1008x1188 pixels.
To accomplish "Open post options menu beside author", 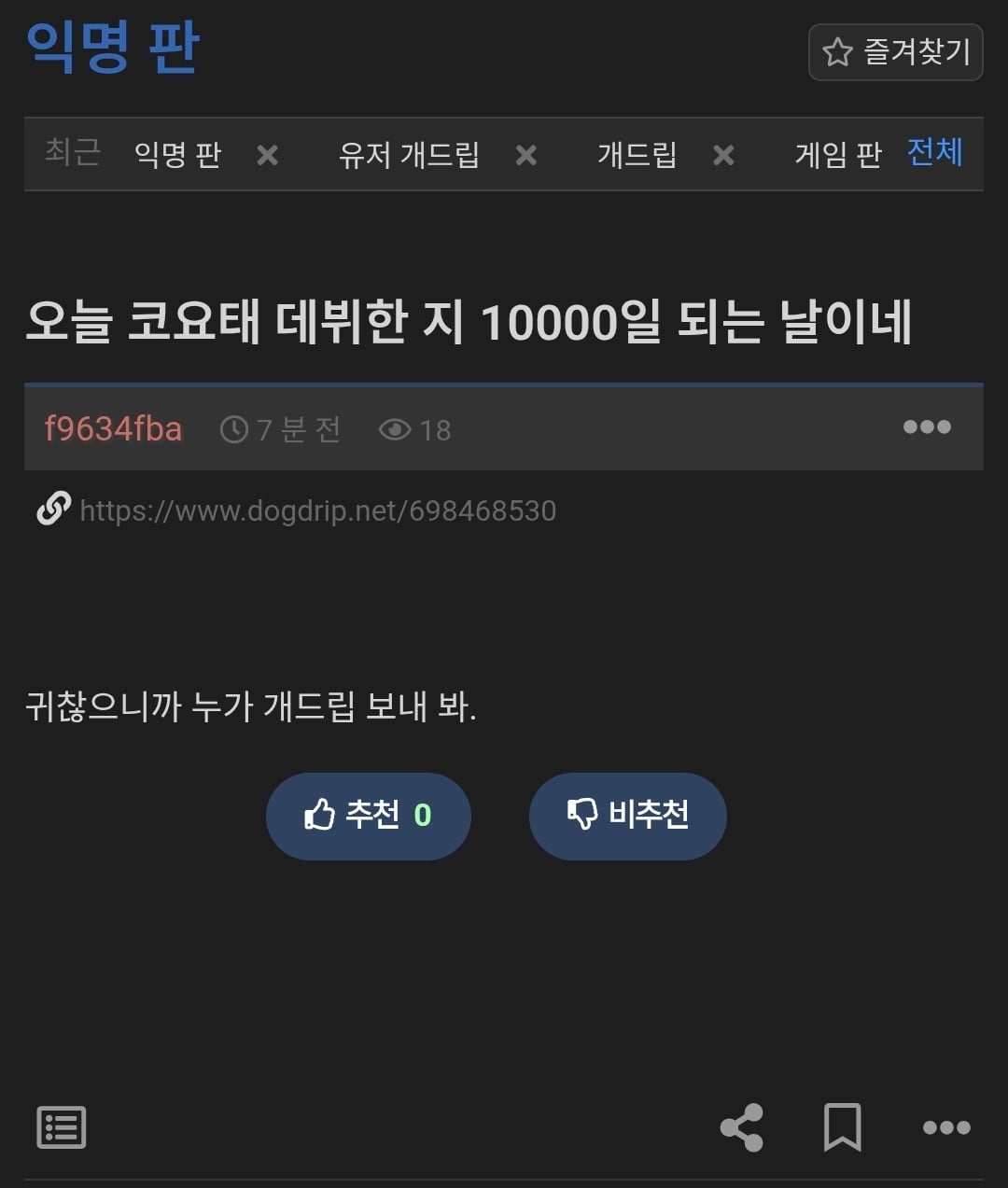I will click(x=927, y=427).
